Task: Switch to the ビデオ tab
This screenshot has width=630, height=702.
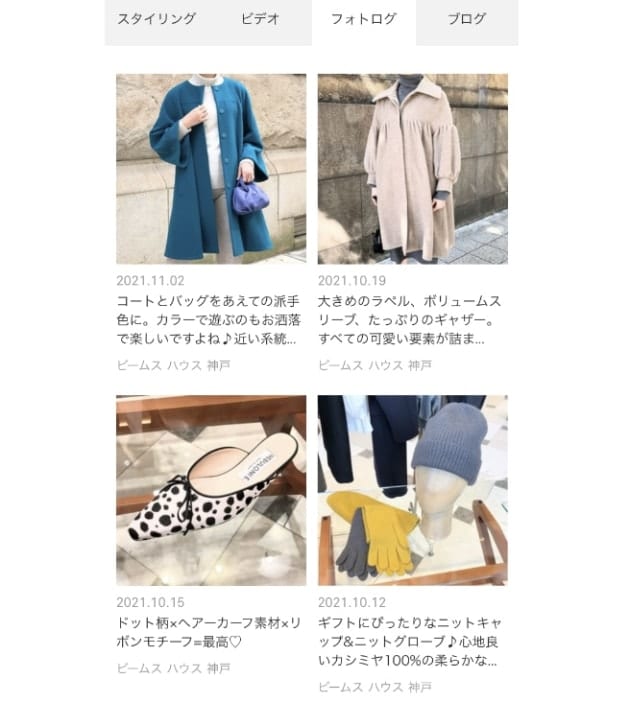Action: pos(260,19)
